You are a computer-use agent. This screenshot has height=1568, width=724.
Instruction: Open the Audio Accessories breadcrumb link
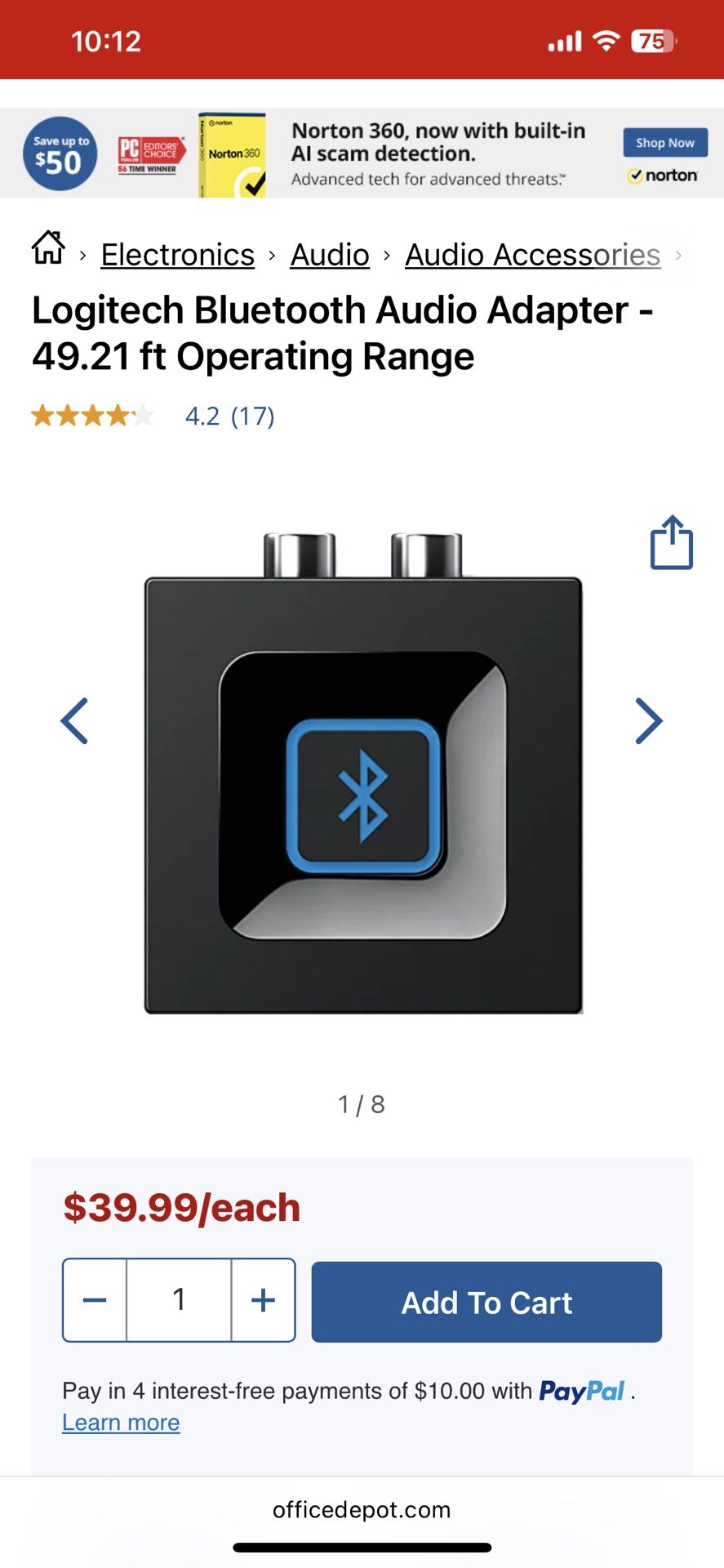point(532,255)
